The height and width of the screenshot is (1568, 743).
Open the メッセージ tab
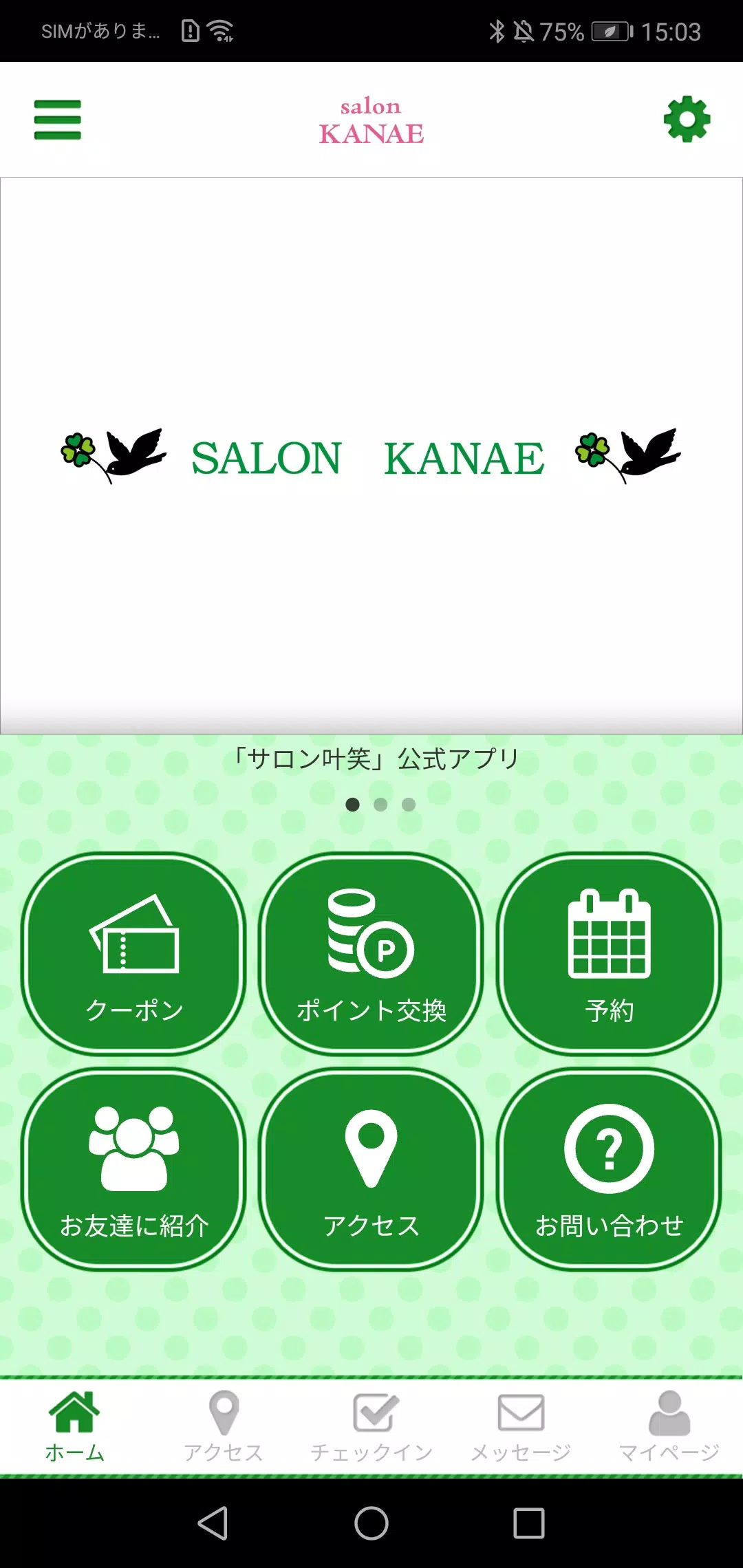tap(521, 1426)
